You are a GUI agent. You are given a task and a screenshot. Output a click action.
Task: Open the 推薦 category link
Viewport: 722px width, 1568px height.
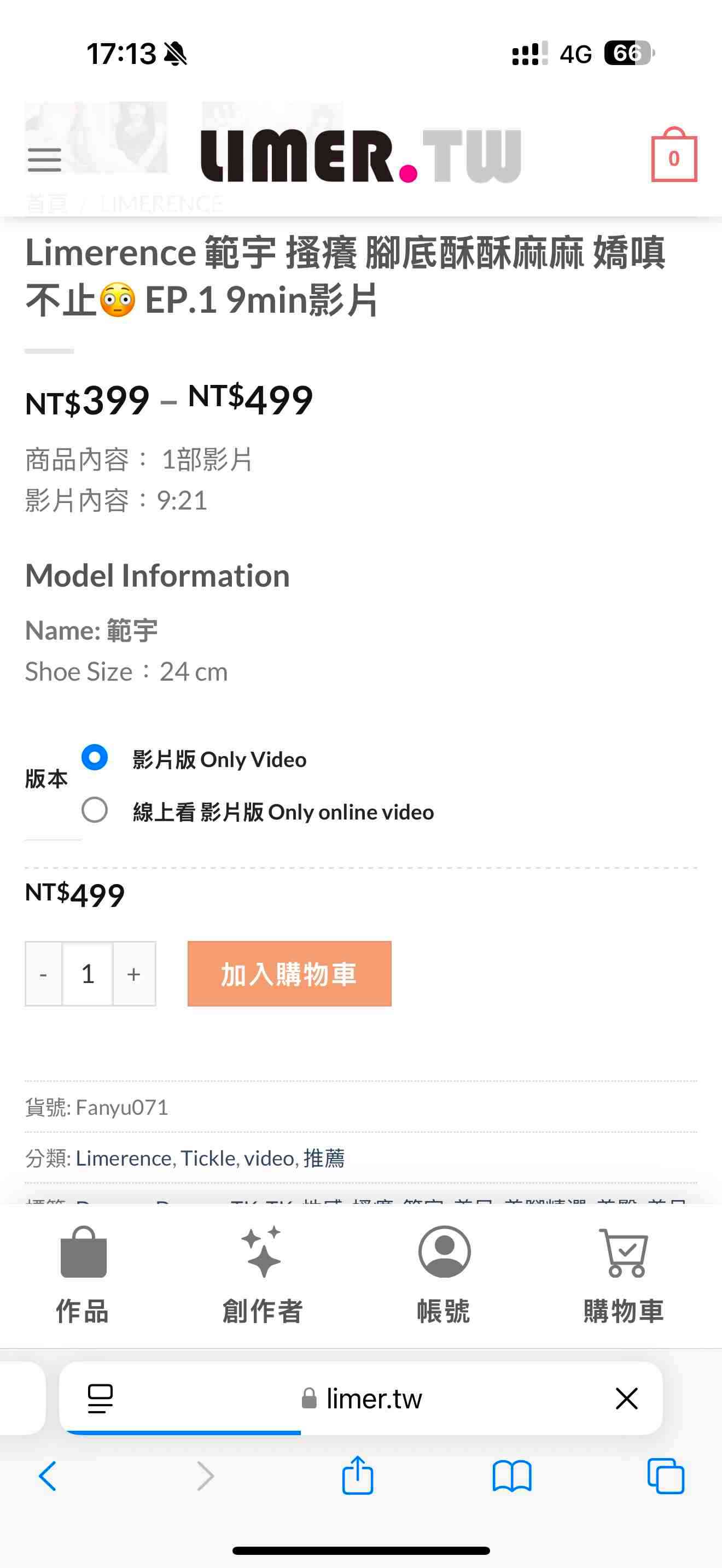pos(324,1158)
